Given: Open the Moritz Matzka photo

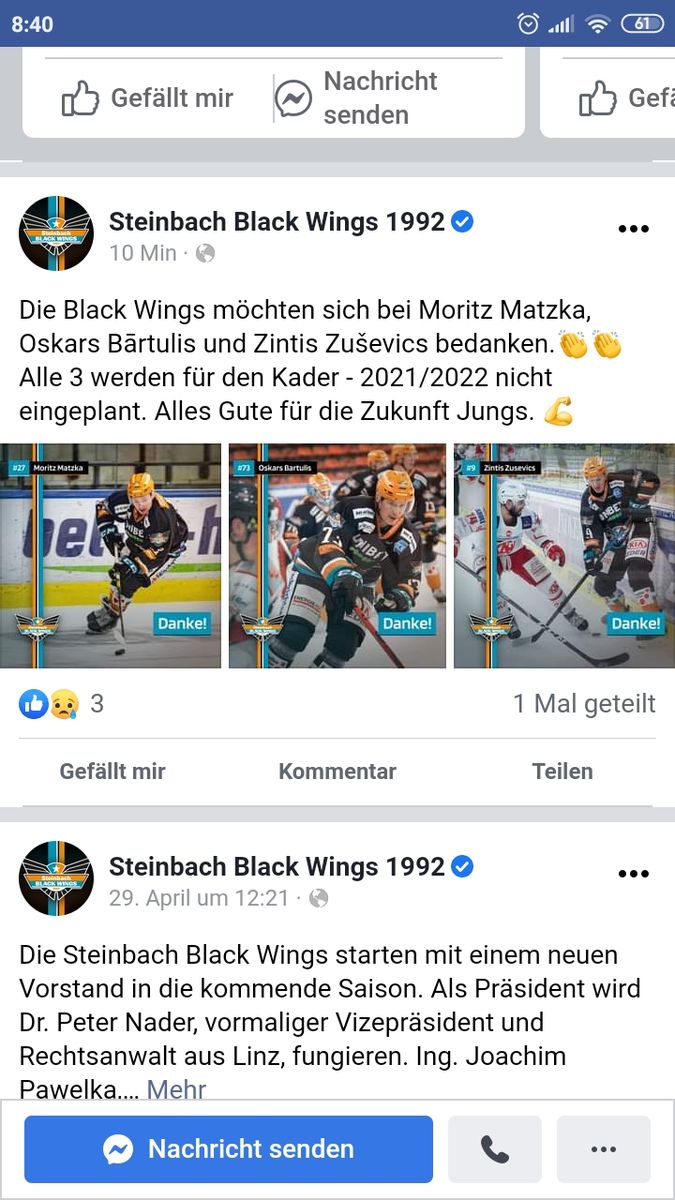Looking at the screenshot, I should point(110,556).
